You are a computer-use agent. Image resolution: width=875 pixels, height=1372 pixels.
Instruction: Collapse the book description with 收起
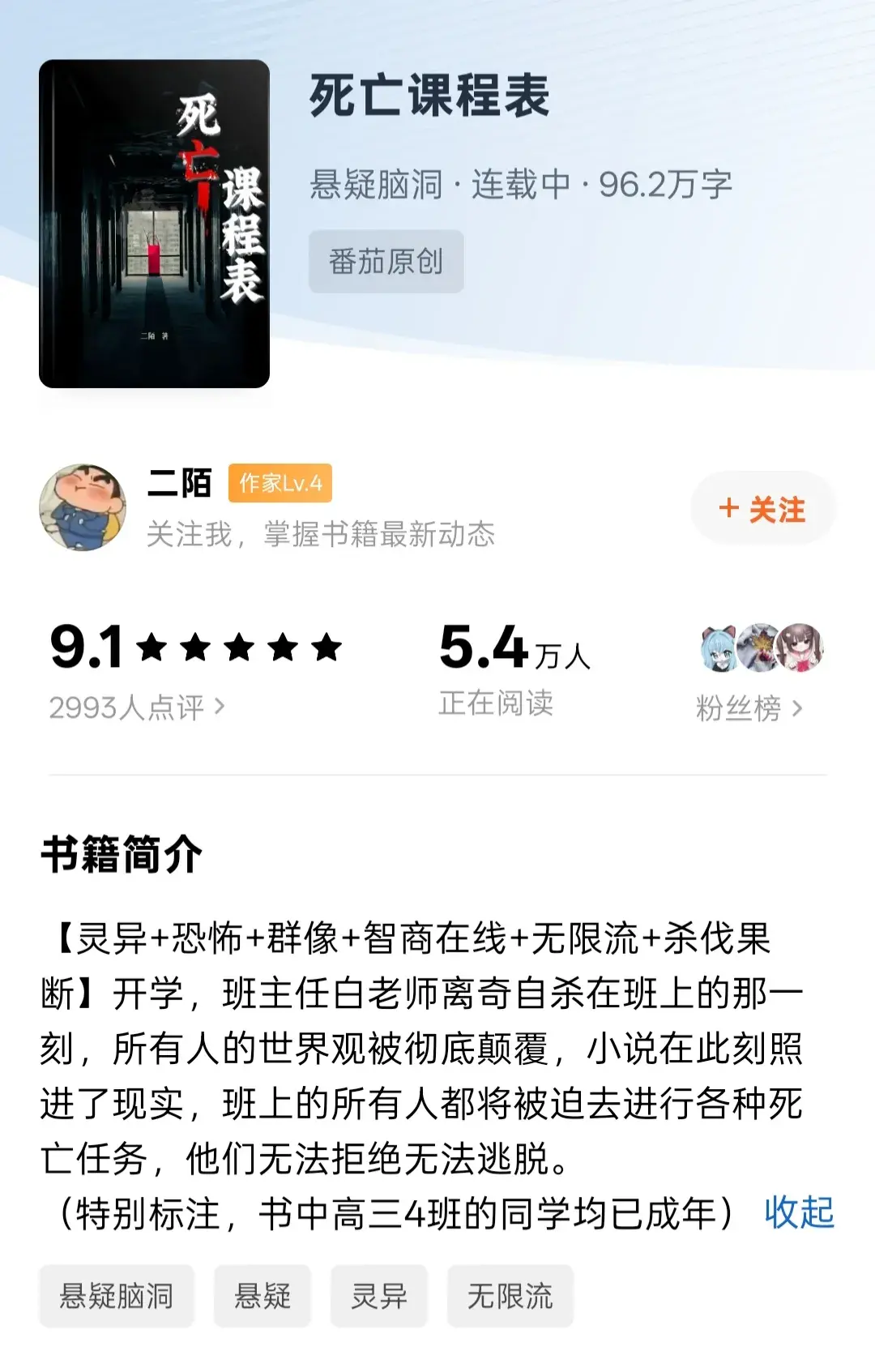[x=799, y=1213]
